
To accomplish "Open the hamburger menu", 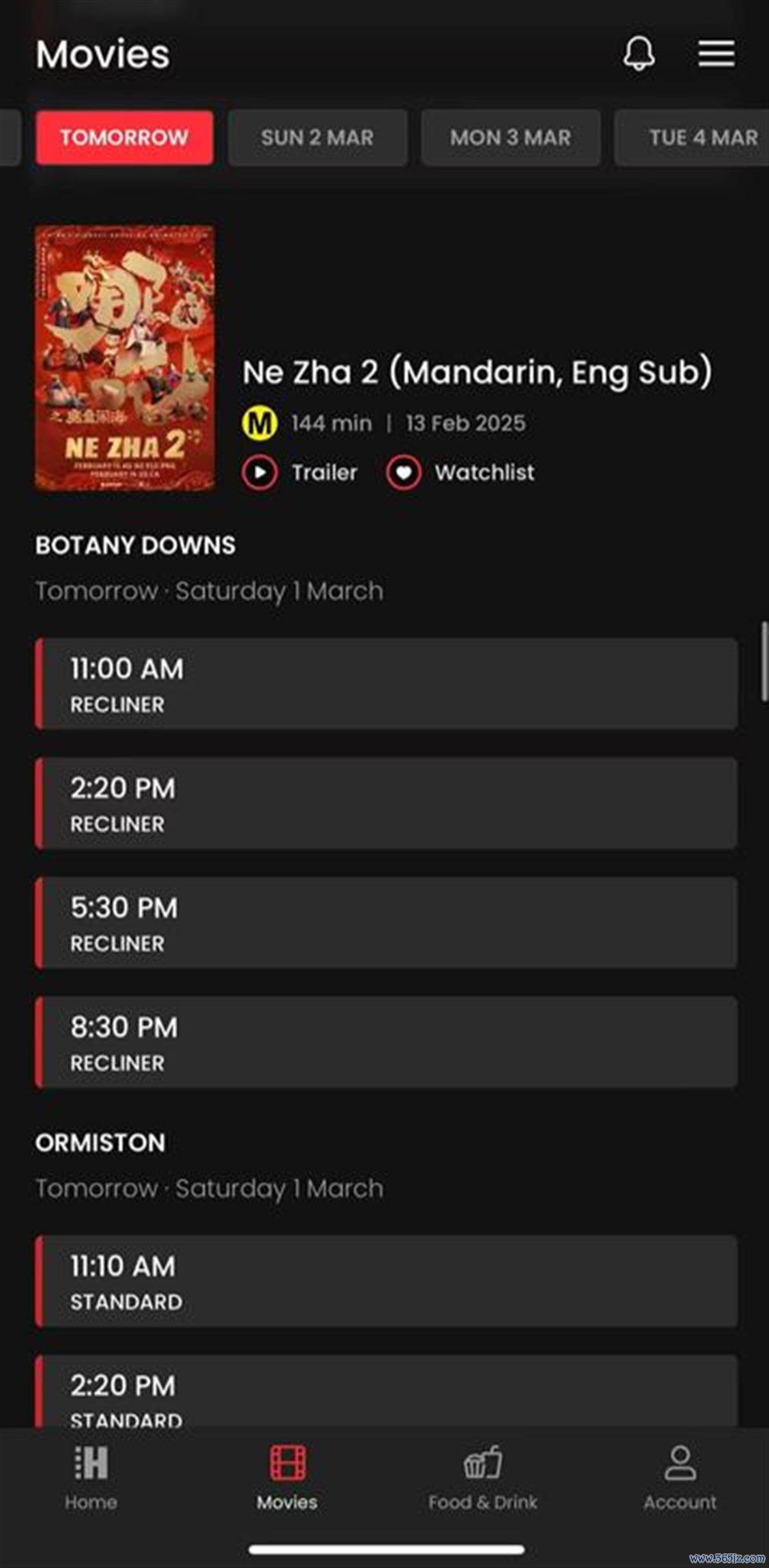I will (x=716, y=53).
